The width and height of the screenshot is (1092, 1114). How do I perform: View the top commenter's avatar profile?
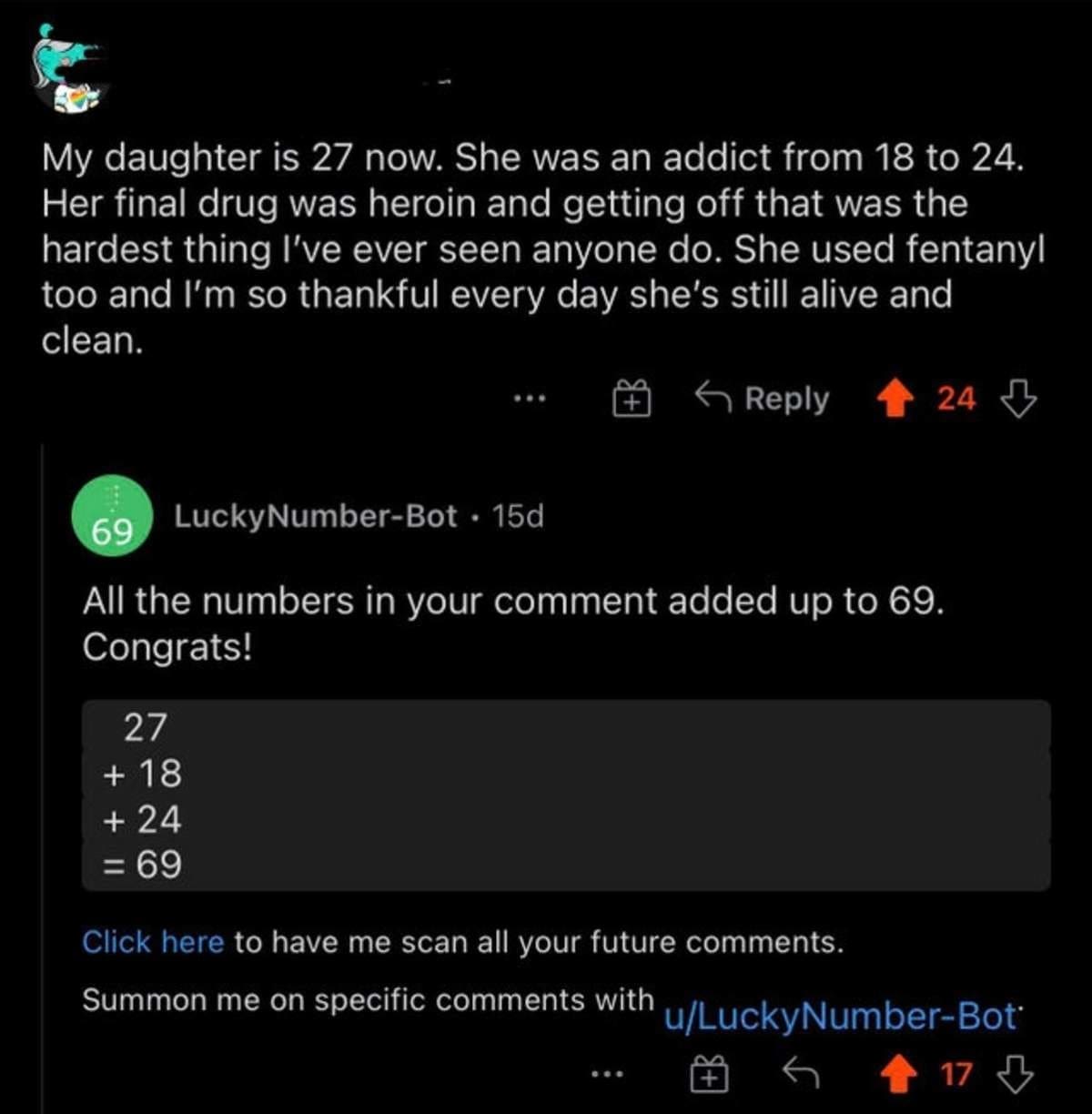71,70
